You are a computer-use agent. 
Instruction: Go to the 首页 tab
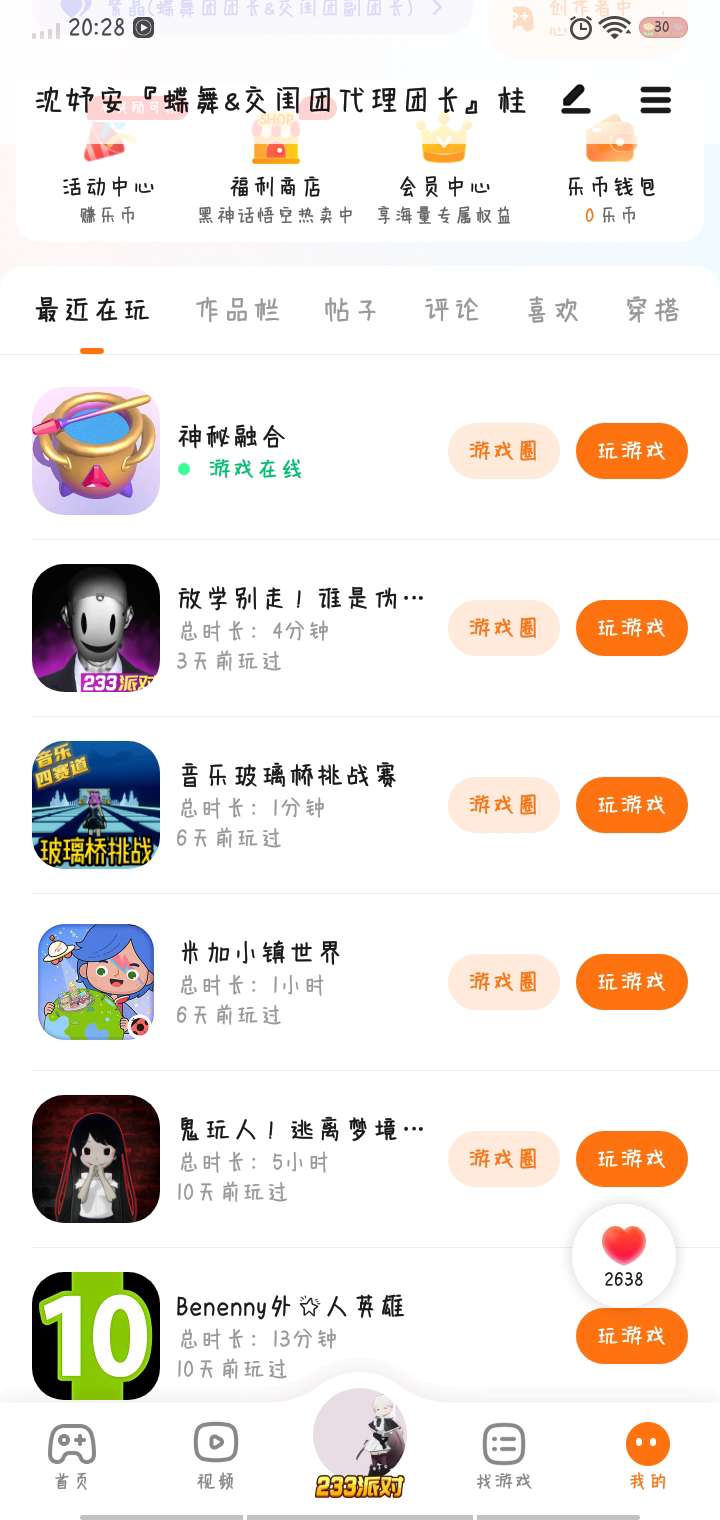coord(72,1457)
